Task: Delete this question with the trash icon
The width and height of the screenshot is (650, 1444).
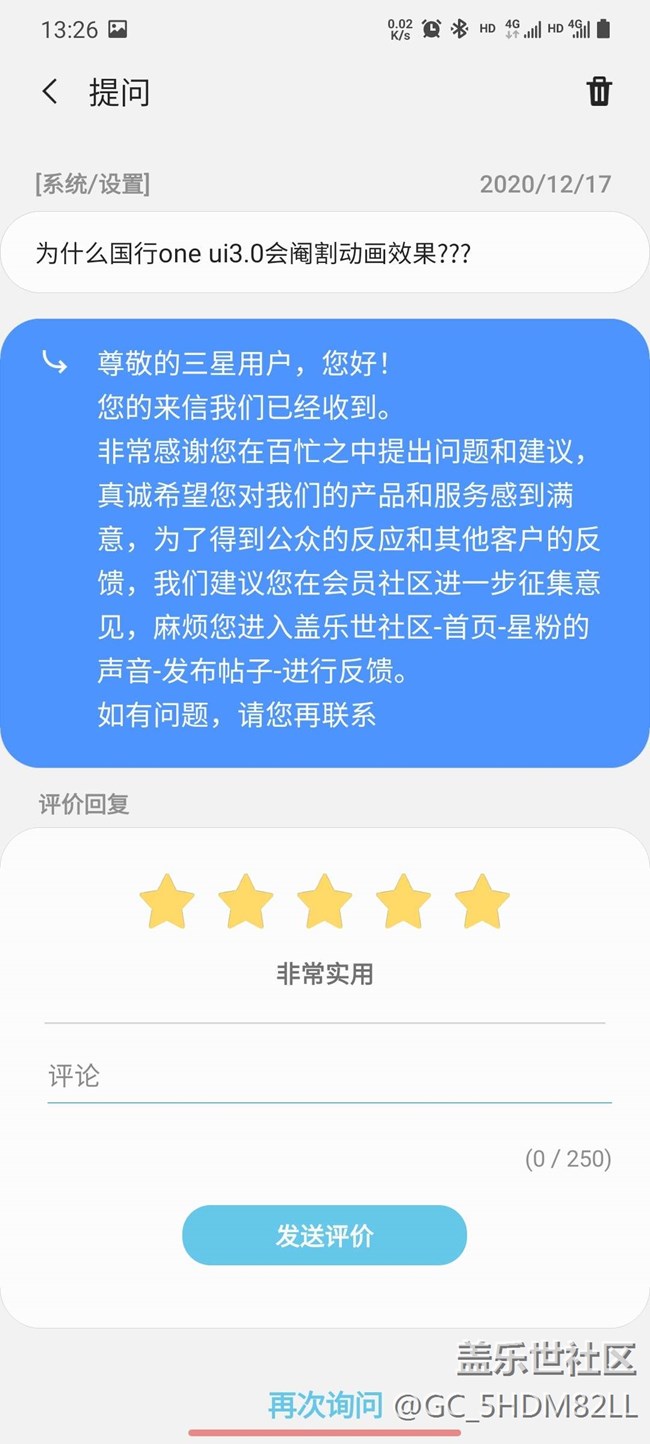Action: click(598, 92)
